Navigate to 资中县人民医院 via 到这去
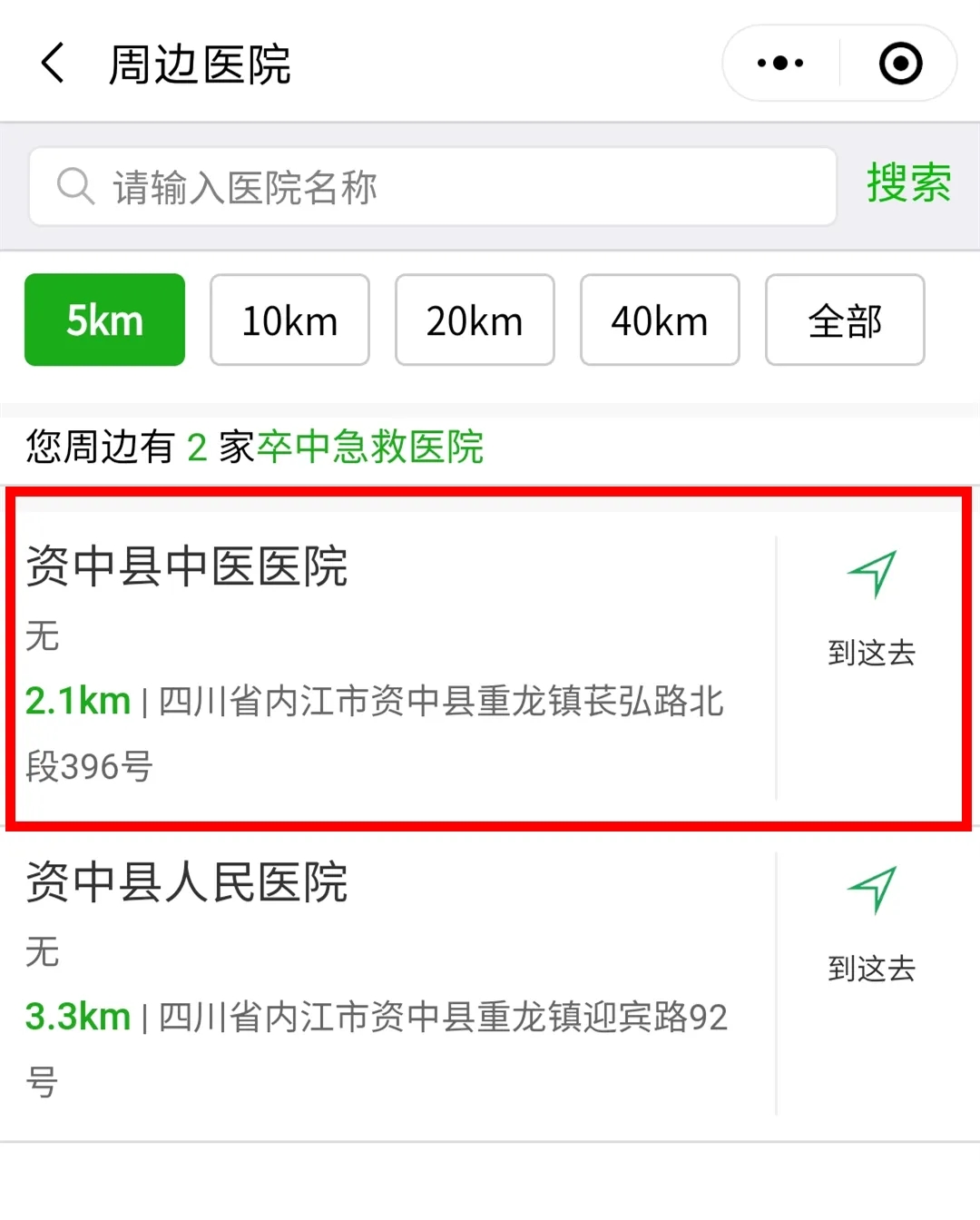Viewport: 980px width, 1220px height. pos(871,922)
